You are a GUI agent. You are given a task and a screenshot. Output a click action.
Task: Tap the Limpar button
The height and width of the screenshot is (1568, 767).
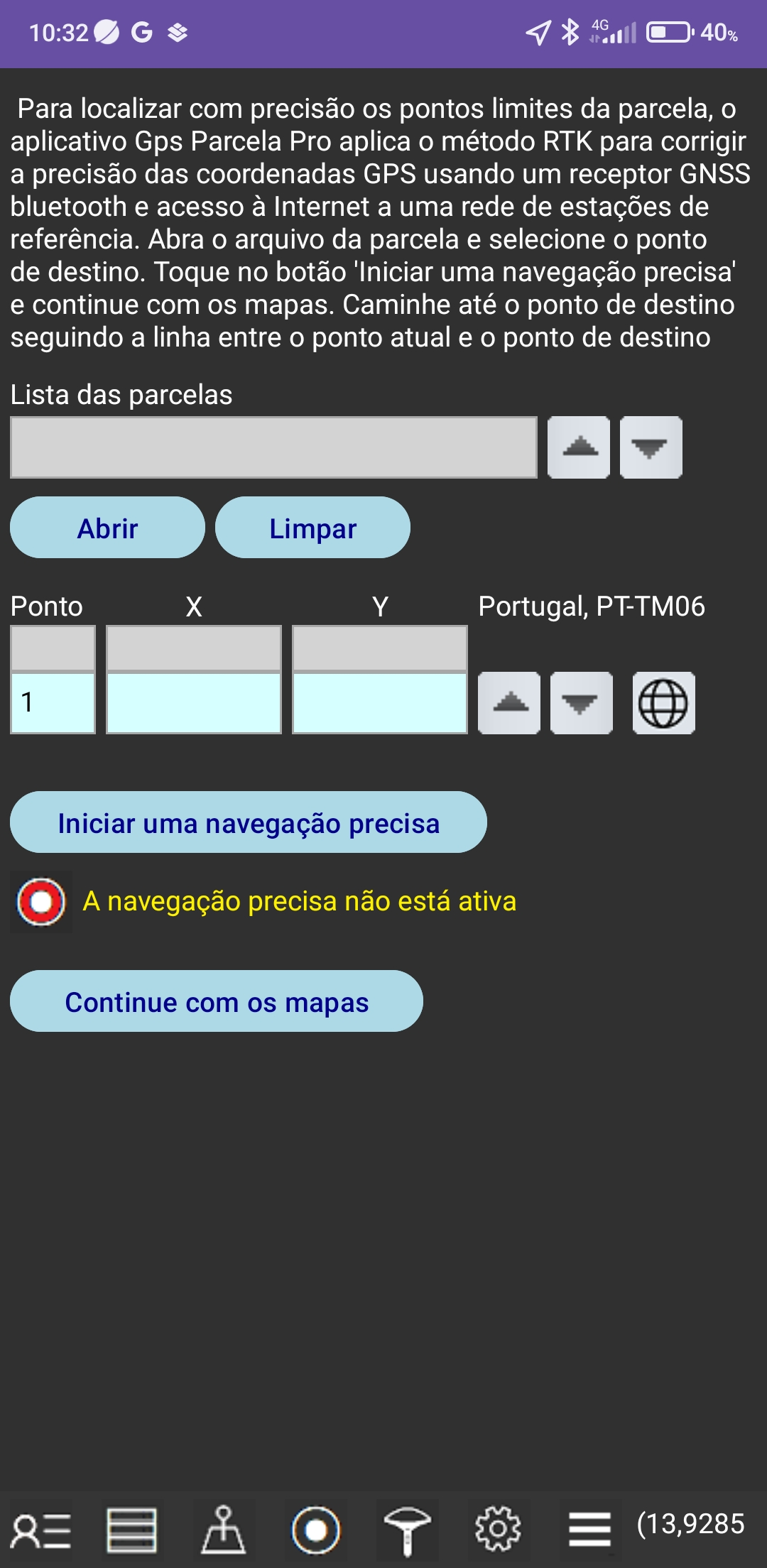click(312, 528)
